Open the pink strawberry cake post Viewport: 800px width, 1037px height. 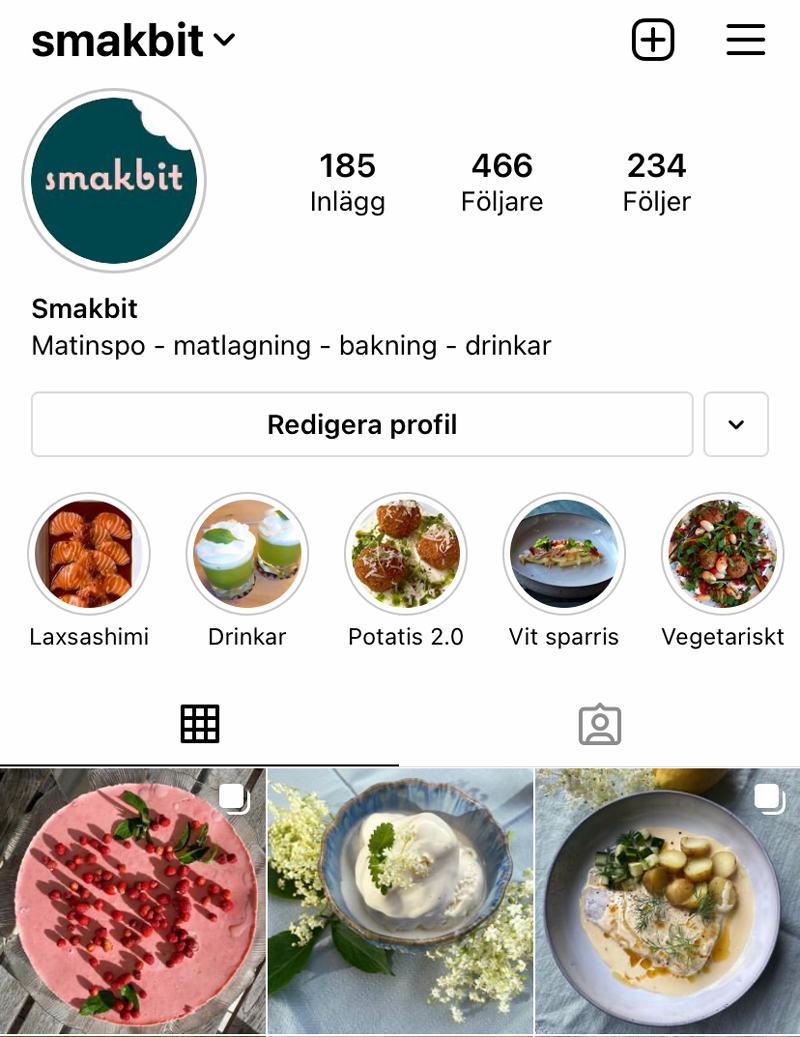click(132, 902)
